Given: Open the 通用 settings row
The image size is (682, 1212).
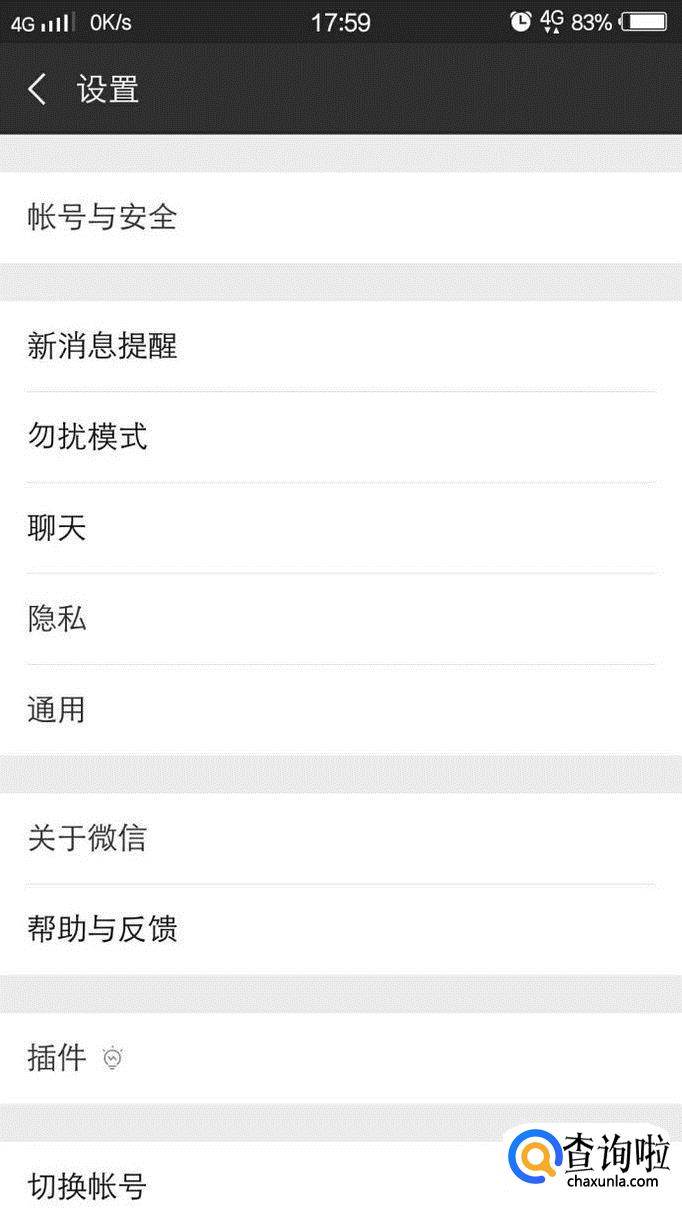Looking at the screenshot, I should [x=340, y=710].
